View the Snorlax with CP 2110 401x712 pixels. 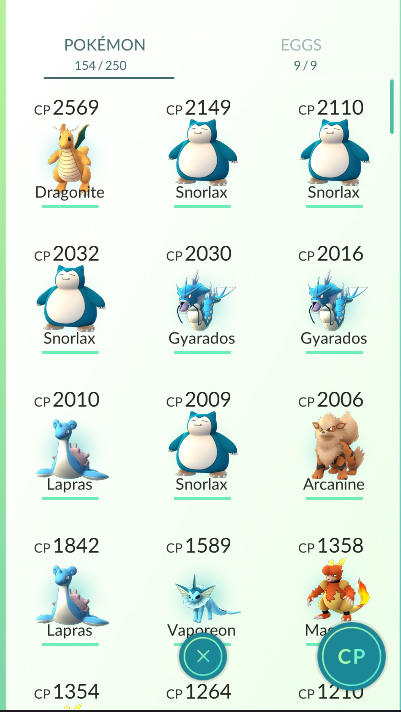(334, 153)
